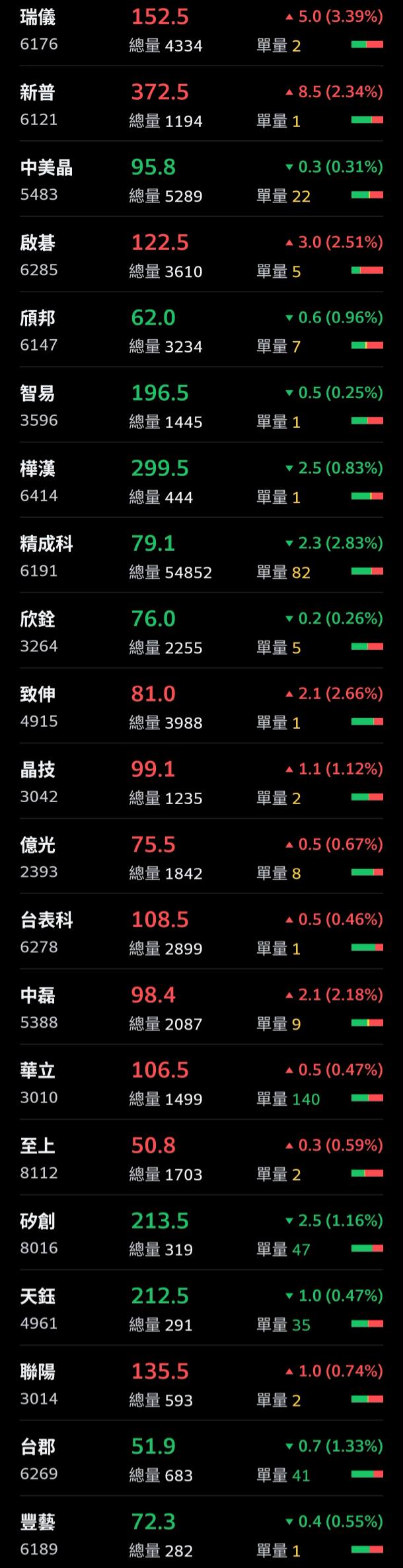403x1568 pixels.
Task: Tap 台郡 6269 in the list
Action: pyautogui.click(x=201, y=1460)
